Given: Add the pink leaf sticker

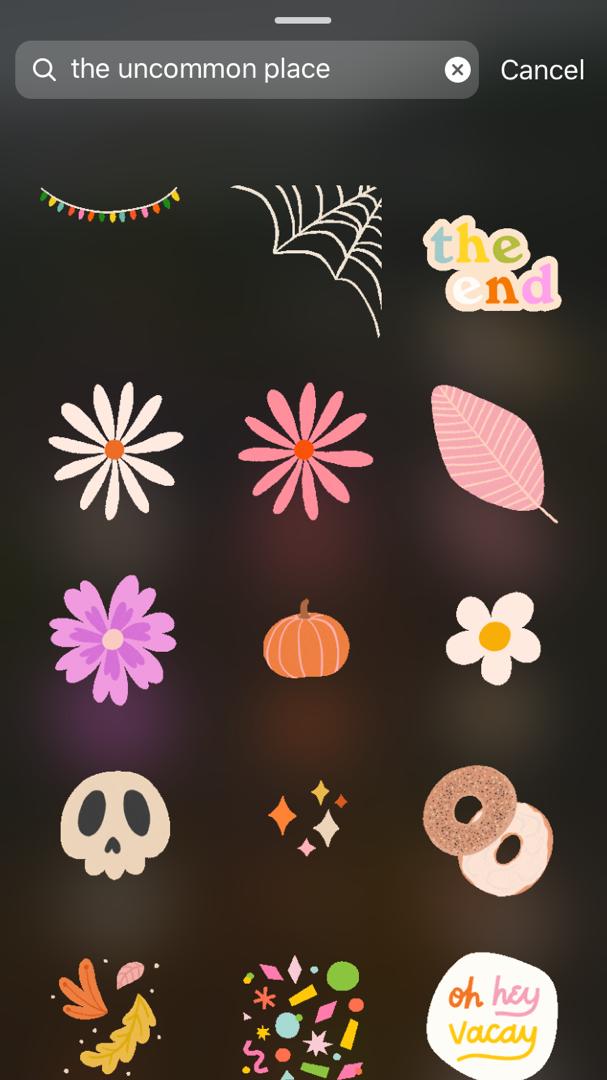Looking at the screenshot, I should click(490, 452).
